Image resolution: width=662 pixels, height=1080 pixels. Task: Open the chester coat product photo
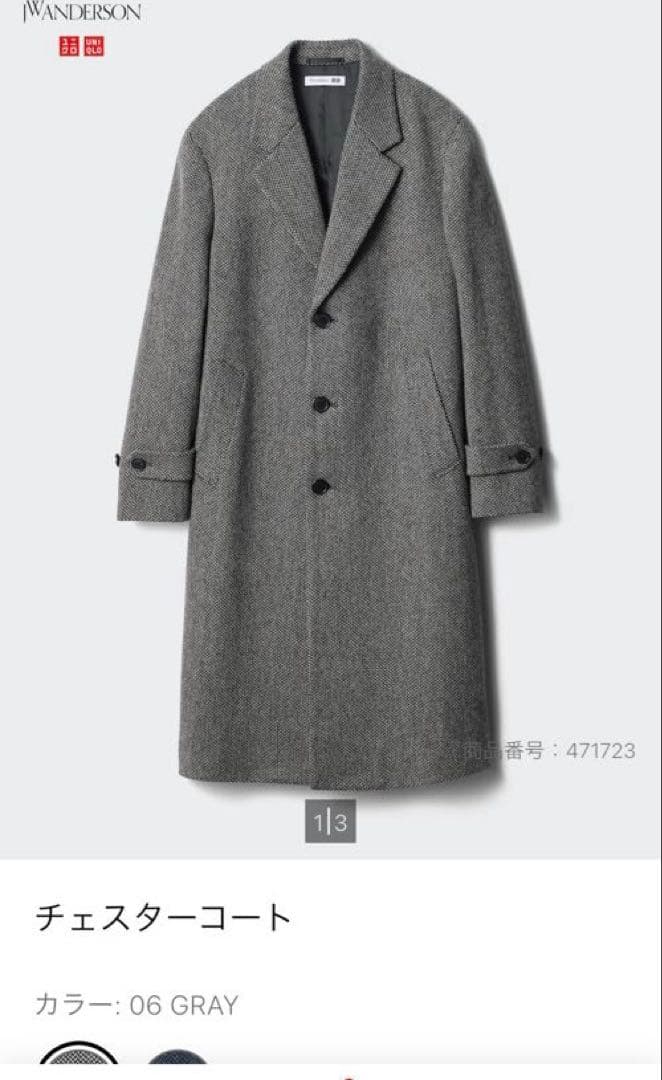[330, 420]
